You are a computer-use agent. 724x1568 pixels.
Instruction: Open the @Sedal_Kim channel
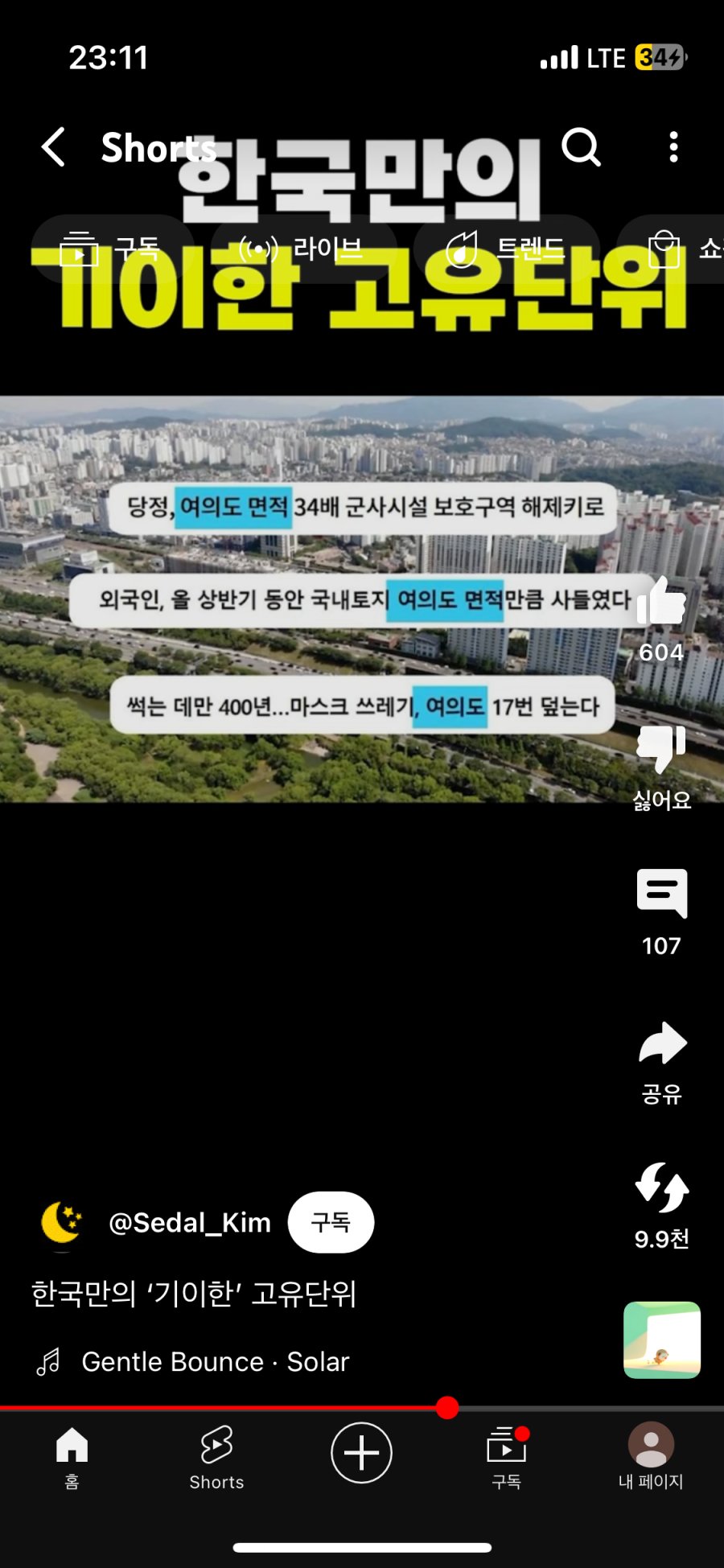tap(189, 1222)
